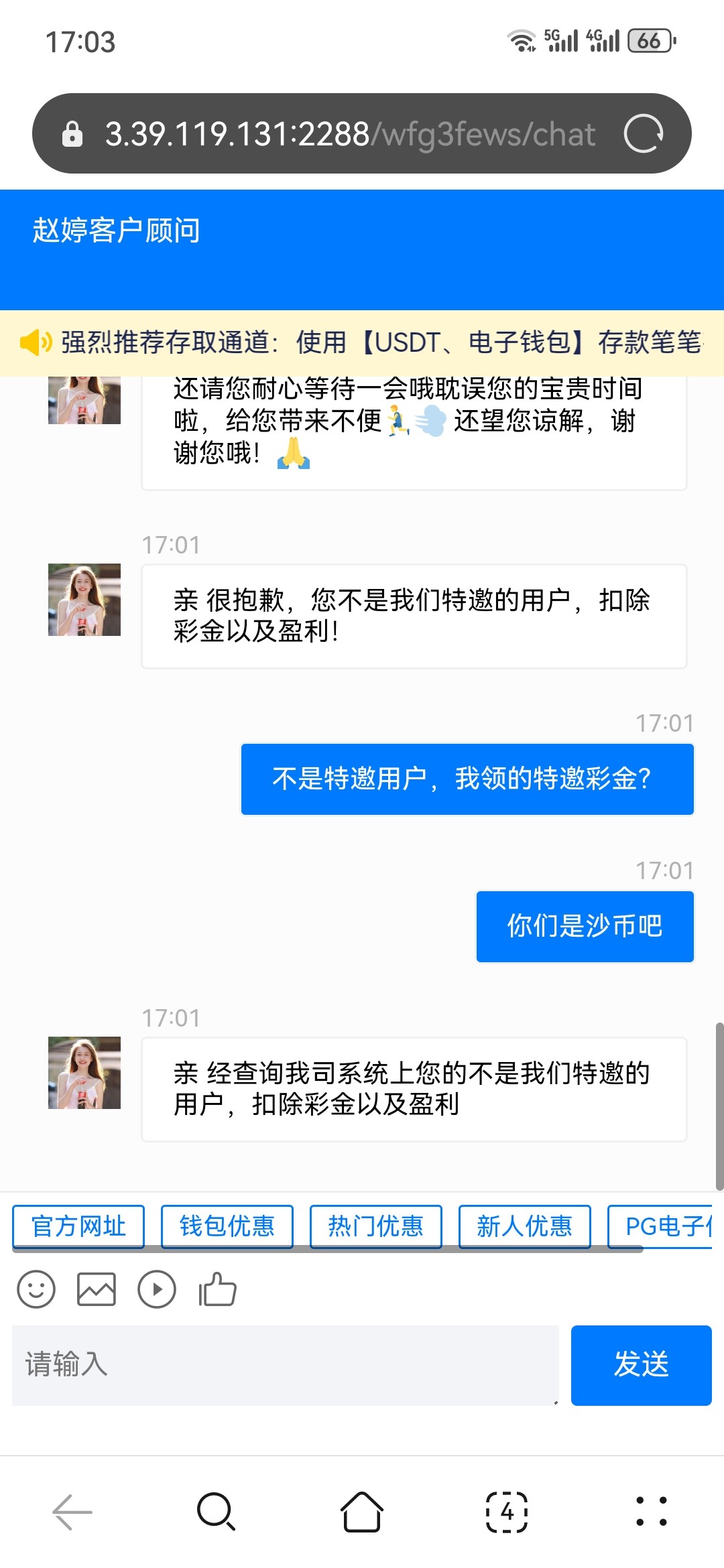Attach a video to the chat

pyautogui.click(x=157, y=1289)
